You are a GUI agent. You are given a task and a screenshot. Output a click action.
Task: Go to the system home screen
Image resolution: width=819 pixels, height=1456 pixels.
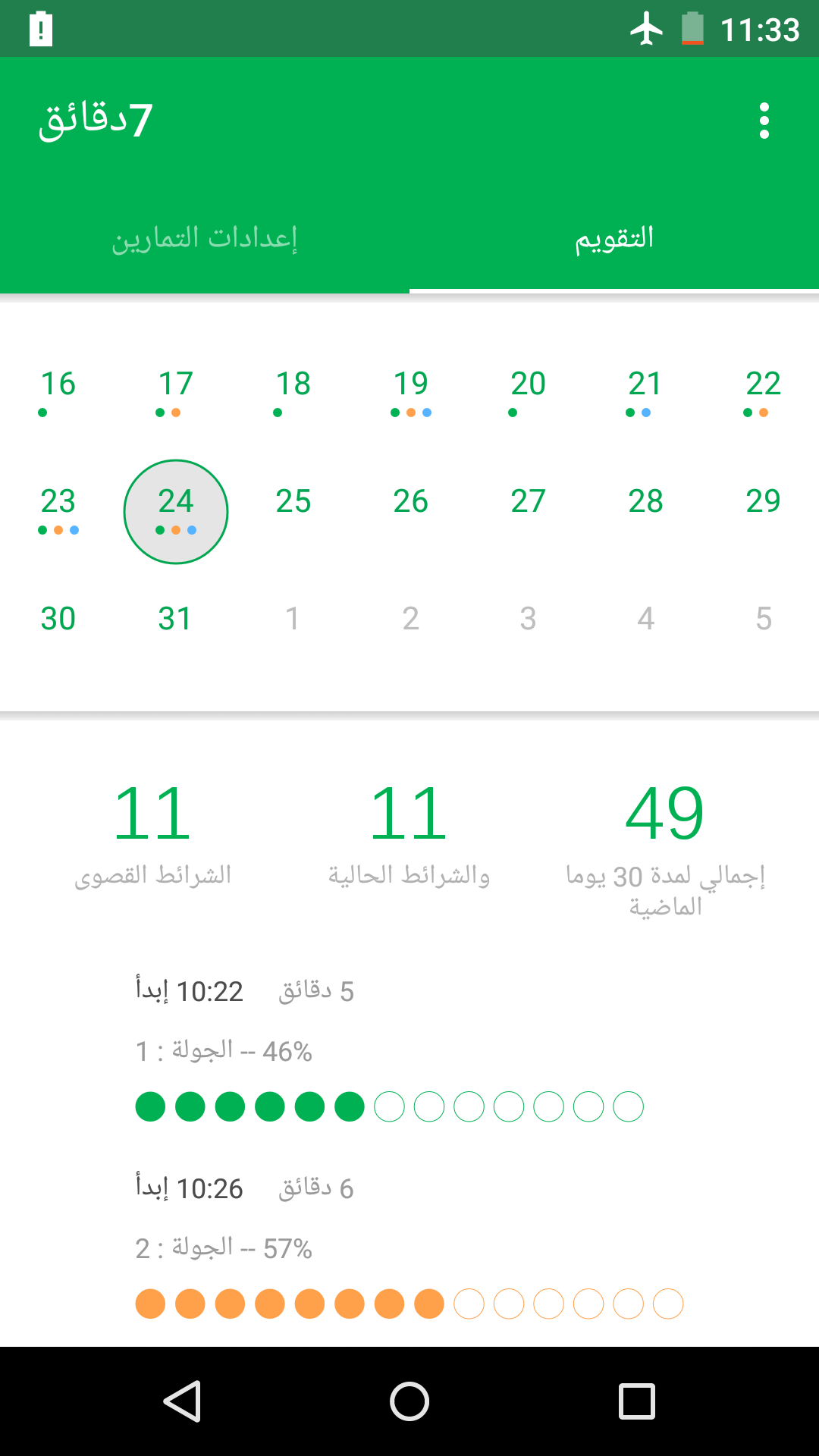coord(409,1401)
